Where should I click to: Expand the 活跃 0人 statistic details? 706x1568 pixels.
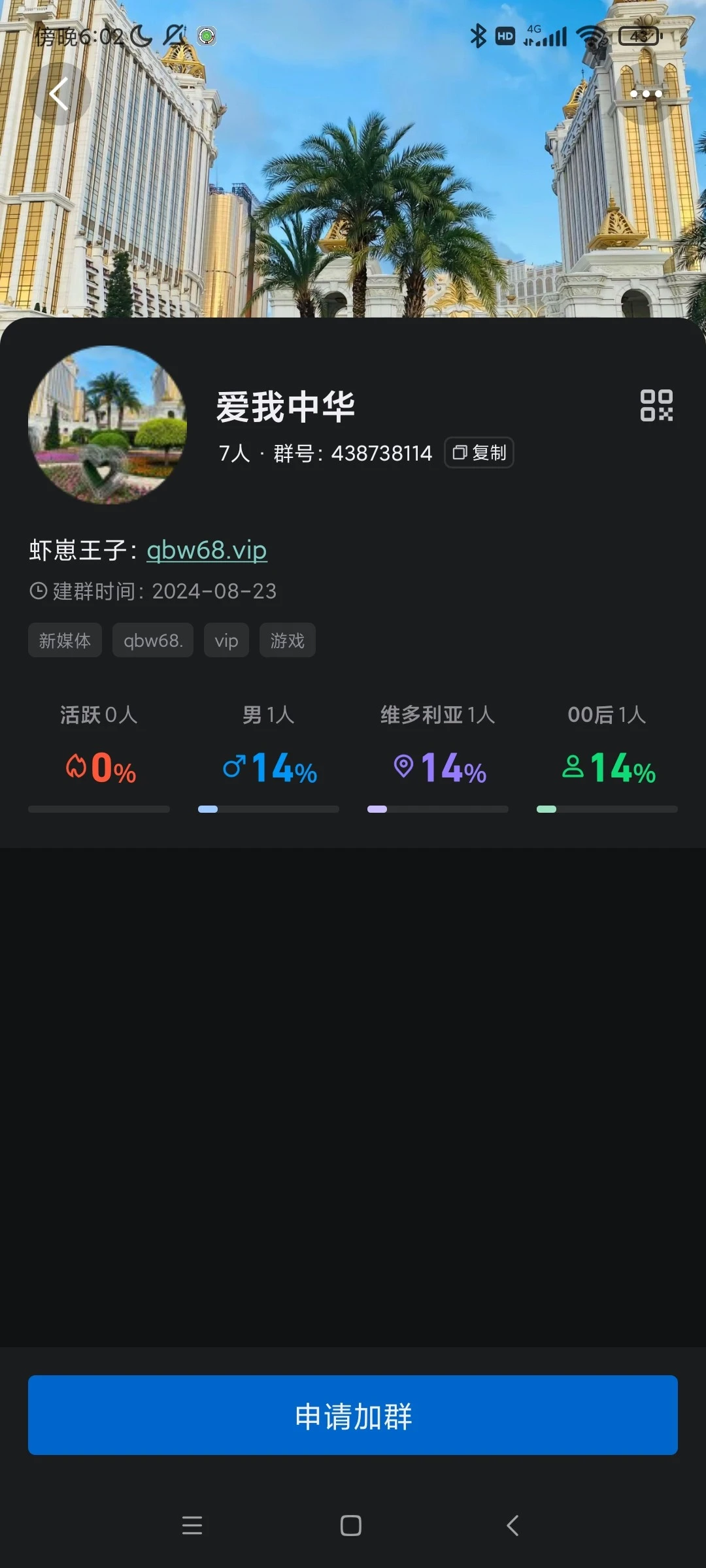[99, 715]
